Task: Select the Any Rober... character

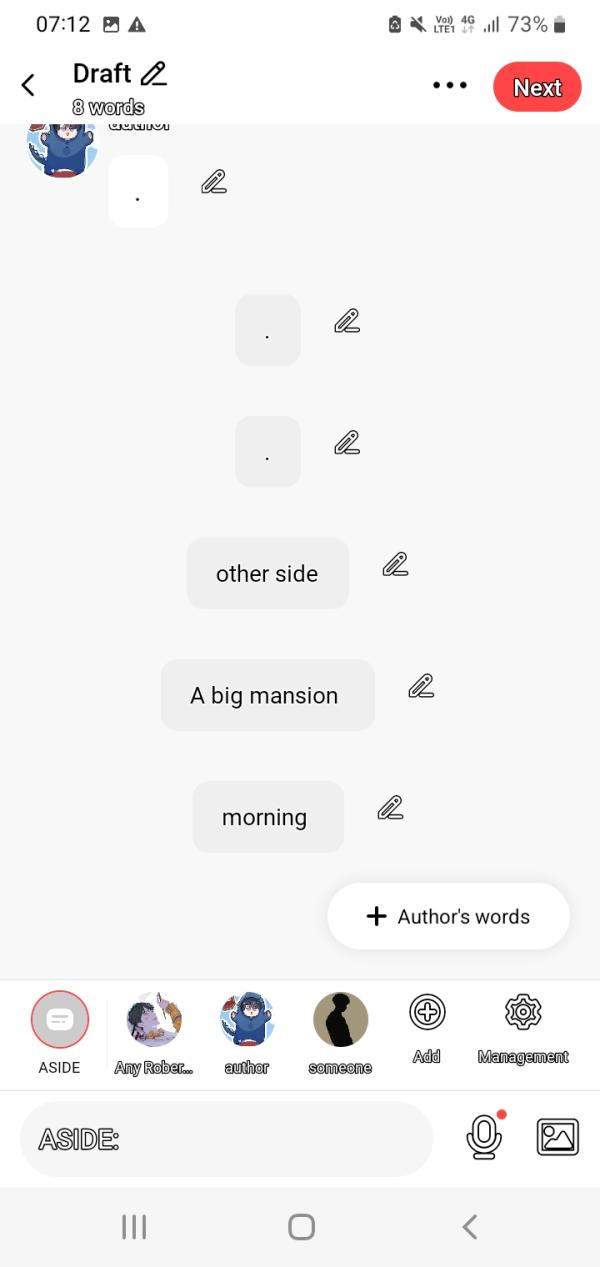Action: [154, 1020]
